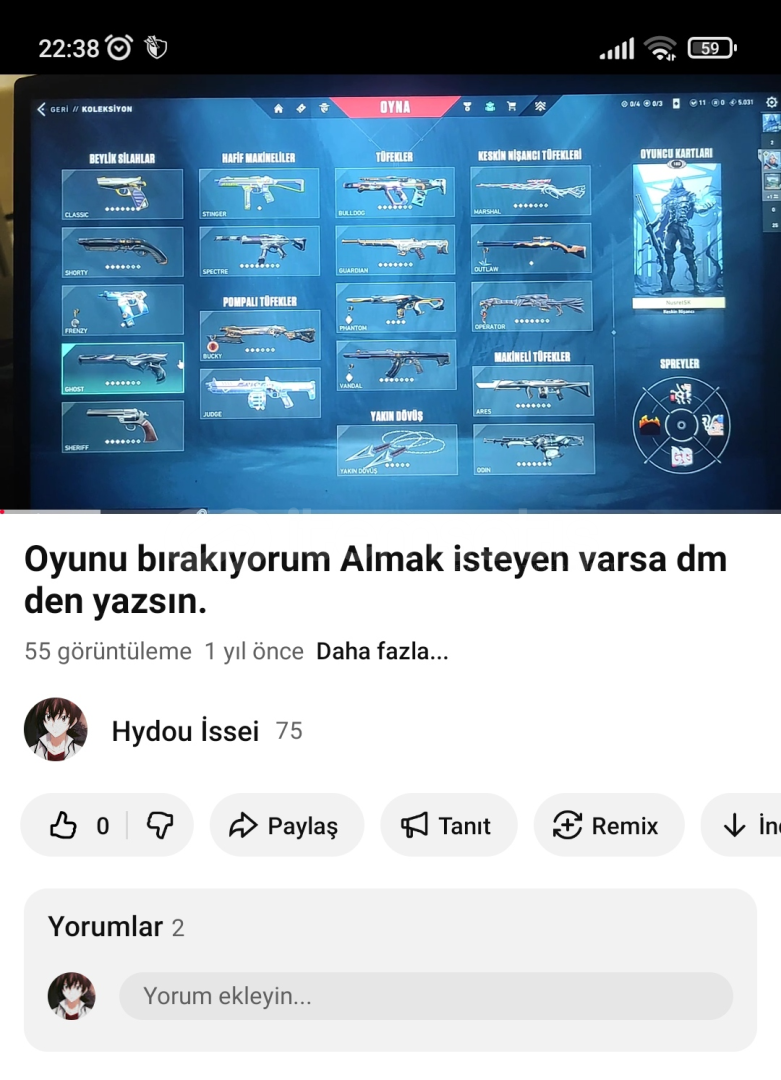Image resolution: width=781 pixels, height=1080 pixels.
Task: Download the video
Action: pos(745,826)
